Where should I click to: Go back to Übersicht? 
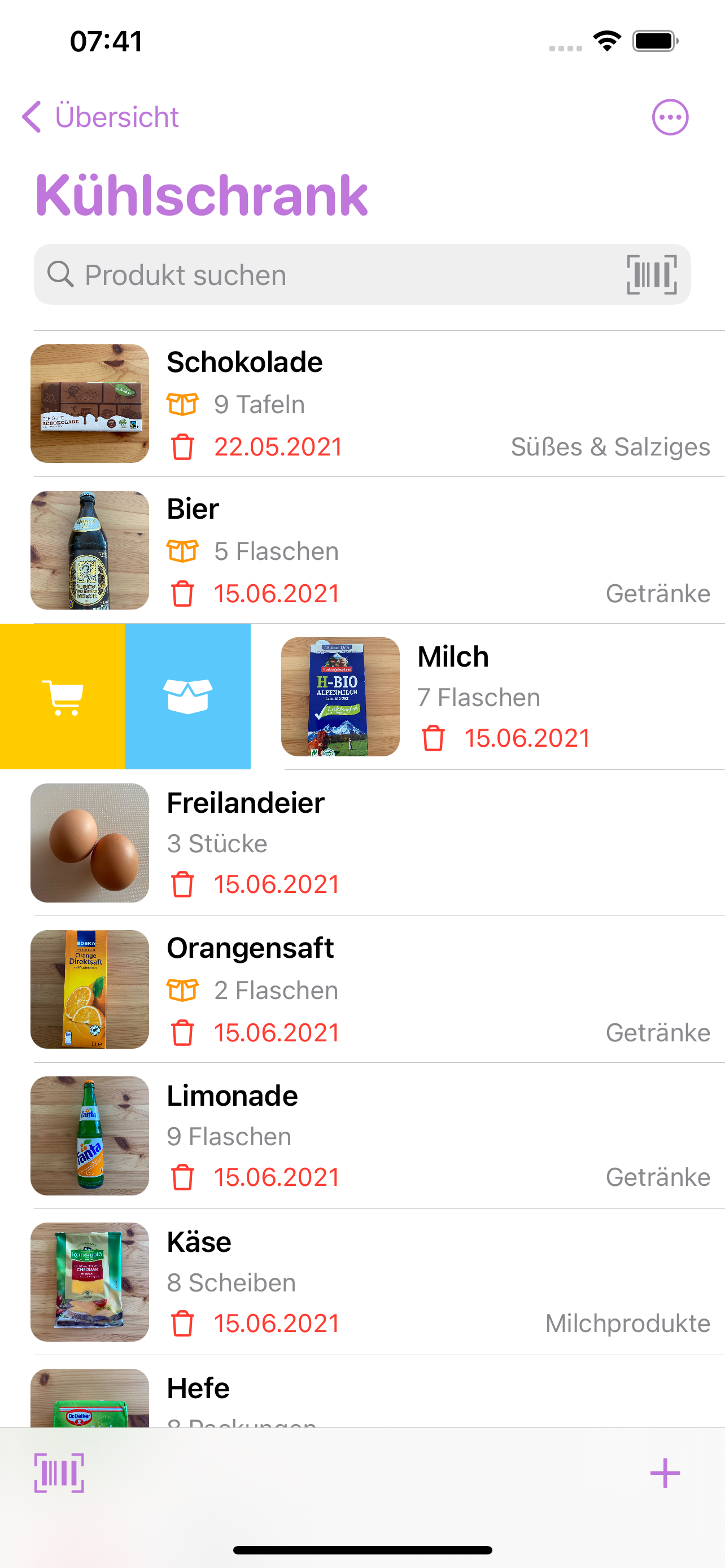101,116
